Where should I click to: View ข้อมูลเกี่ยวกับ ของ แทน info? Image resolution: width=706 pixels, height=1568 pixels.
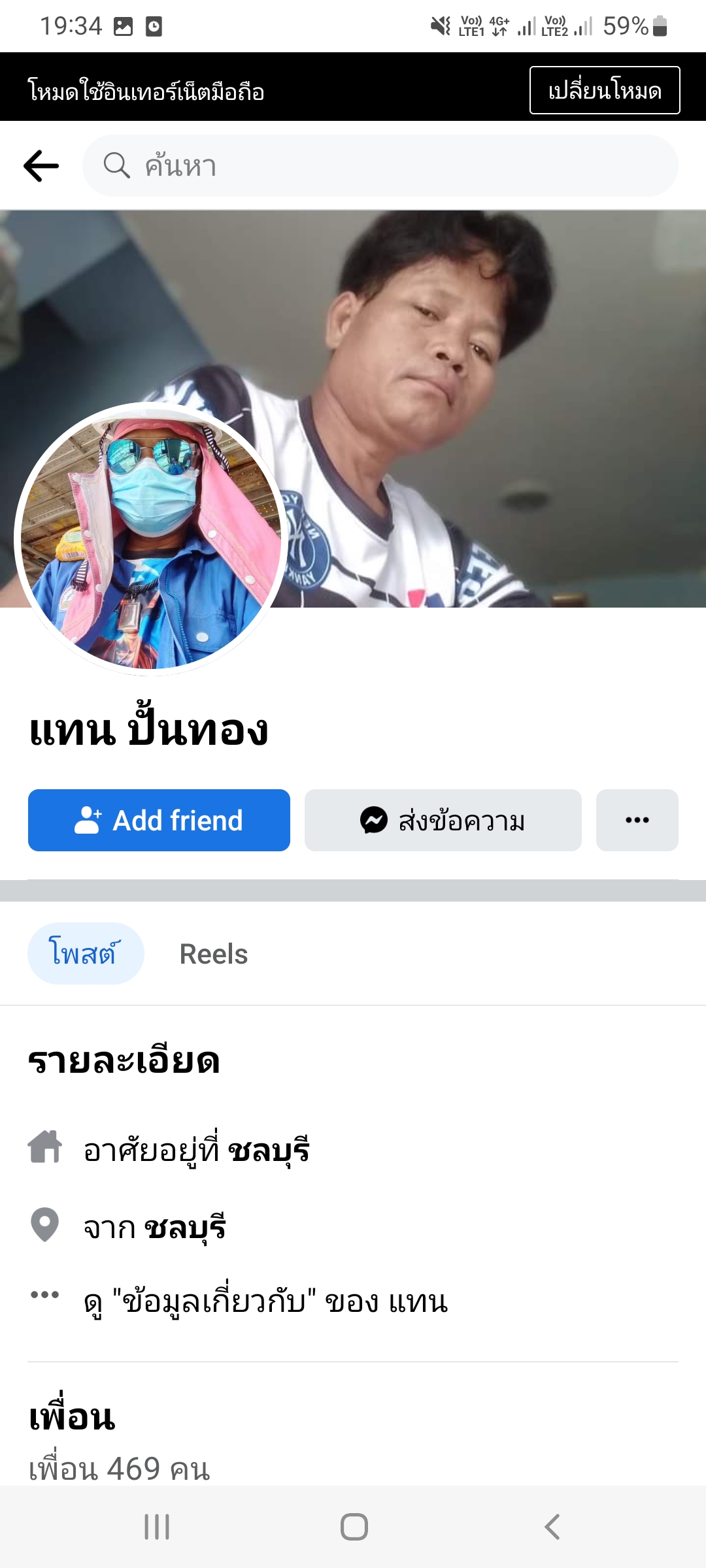tap(265, 1301)
